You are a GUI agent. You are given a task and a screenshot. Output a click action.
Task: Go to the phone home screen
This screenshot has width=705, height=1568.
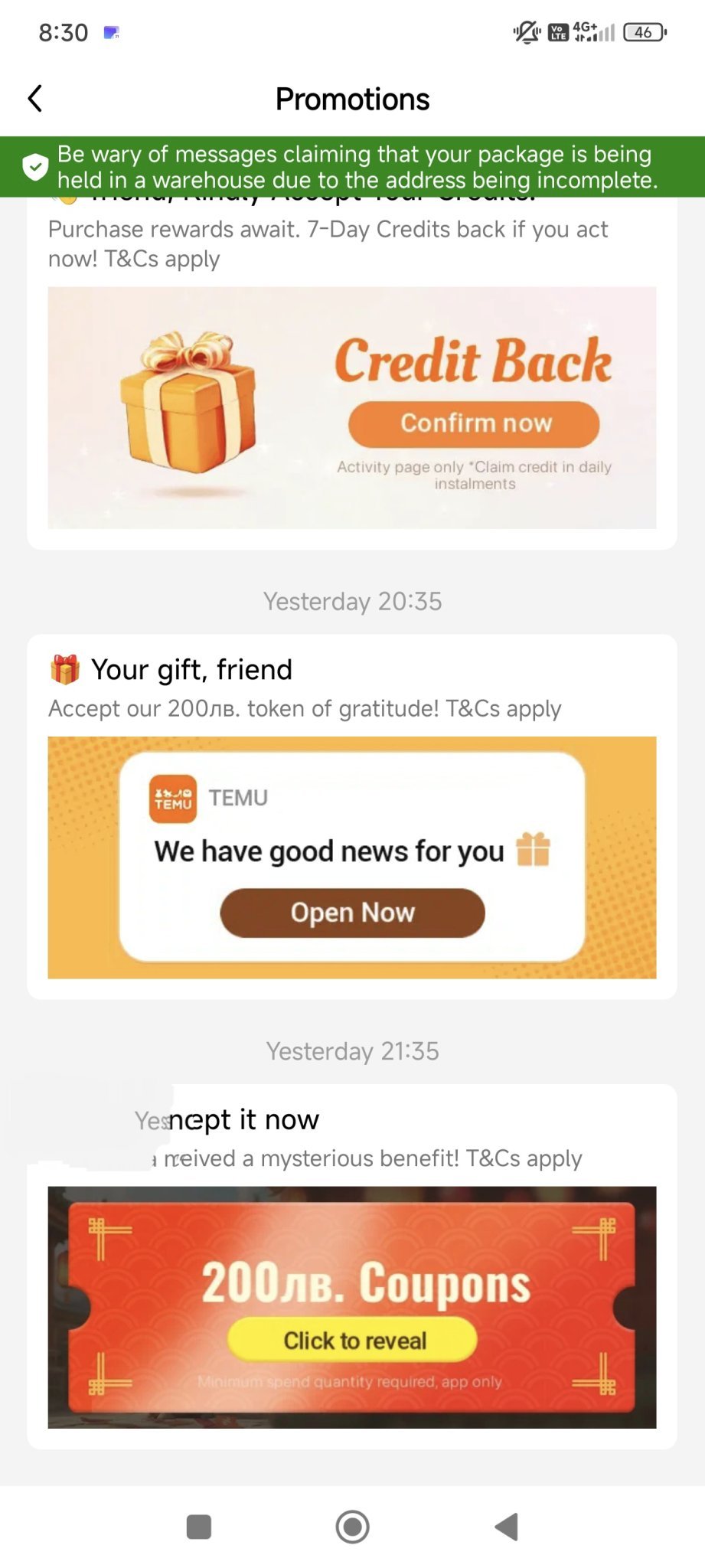tap(352, 1527)
